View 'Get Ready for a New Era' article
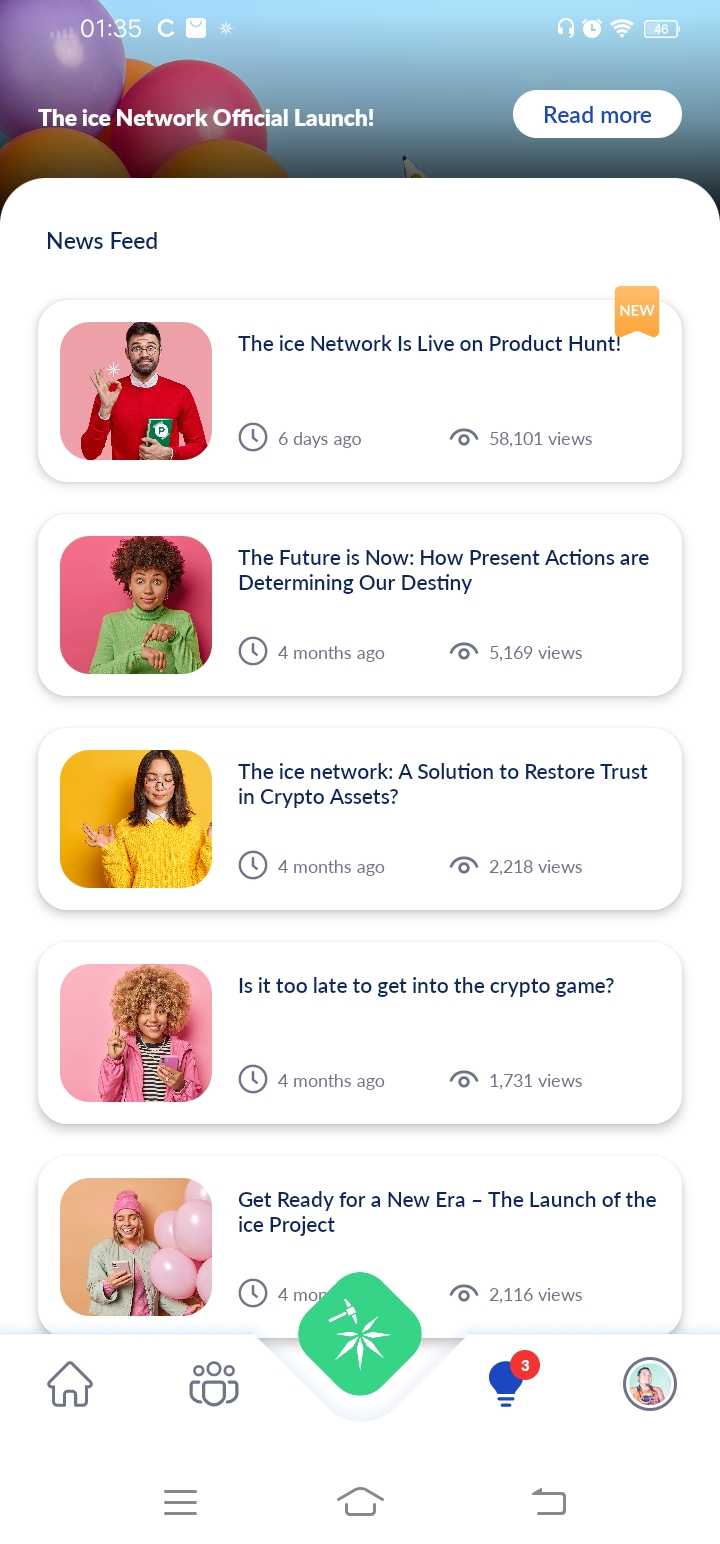Viewport: 720px width, 1544px height. click(x=447, y=1212)
